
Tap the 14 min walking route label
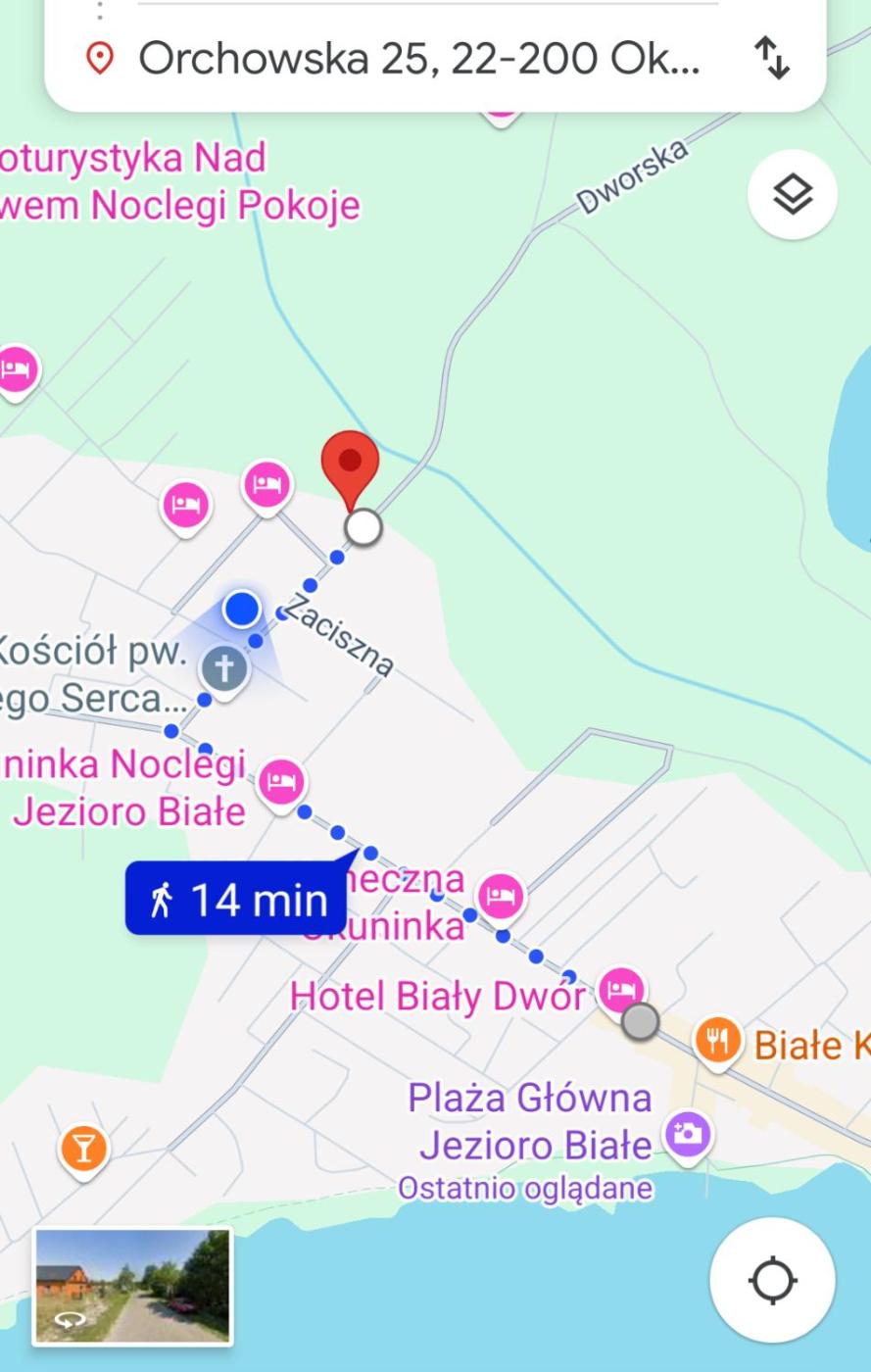click(236, 899)
